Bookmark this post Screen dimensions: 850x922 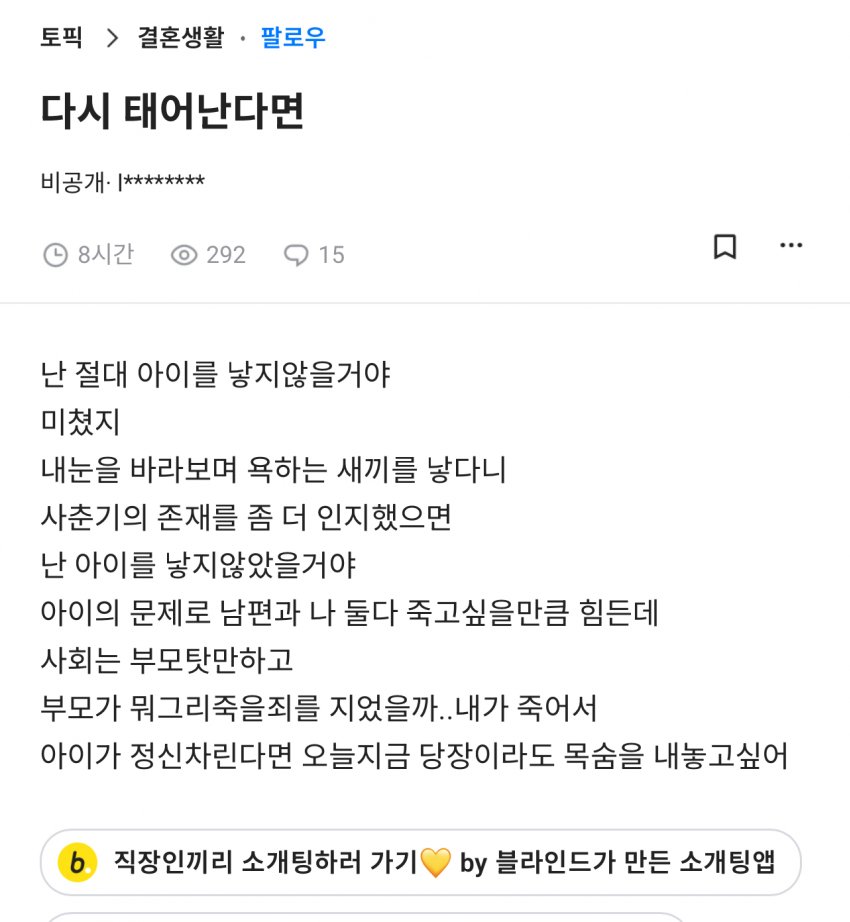point(725,246)
